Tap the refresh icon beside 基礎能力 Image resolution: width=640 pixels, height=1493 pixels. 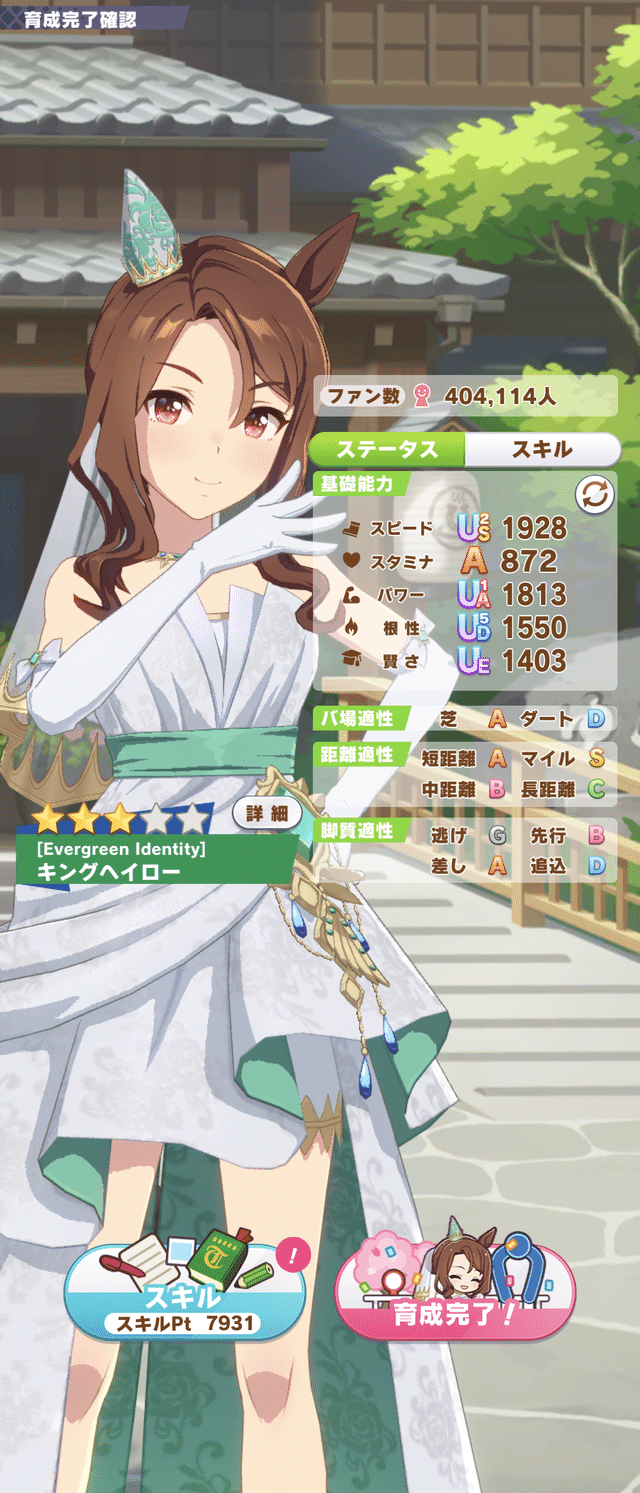point(593,494)
